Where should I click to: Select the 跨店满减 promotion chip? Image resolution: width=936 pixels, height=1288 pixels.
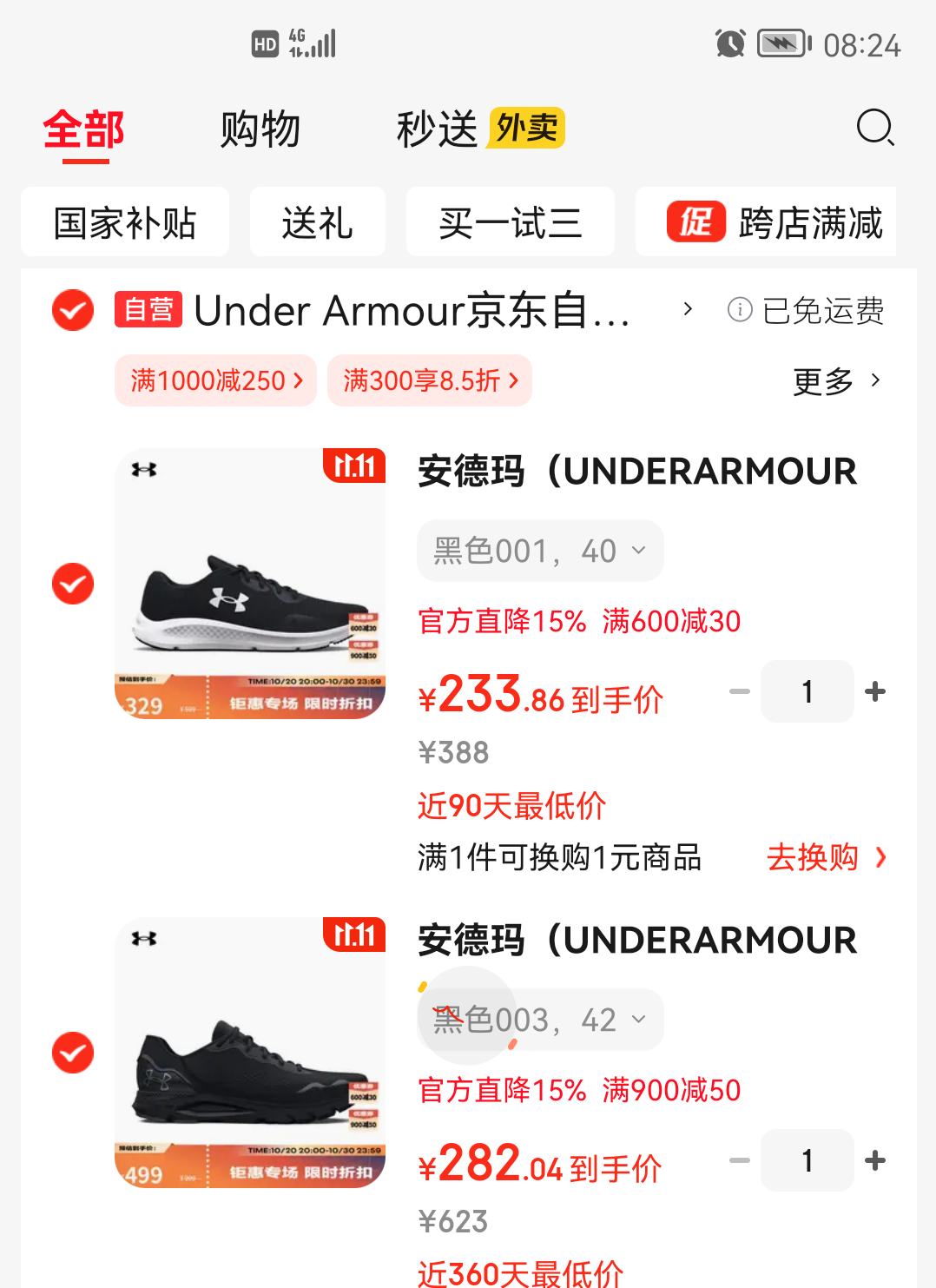coord(773,222)
